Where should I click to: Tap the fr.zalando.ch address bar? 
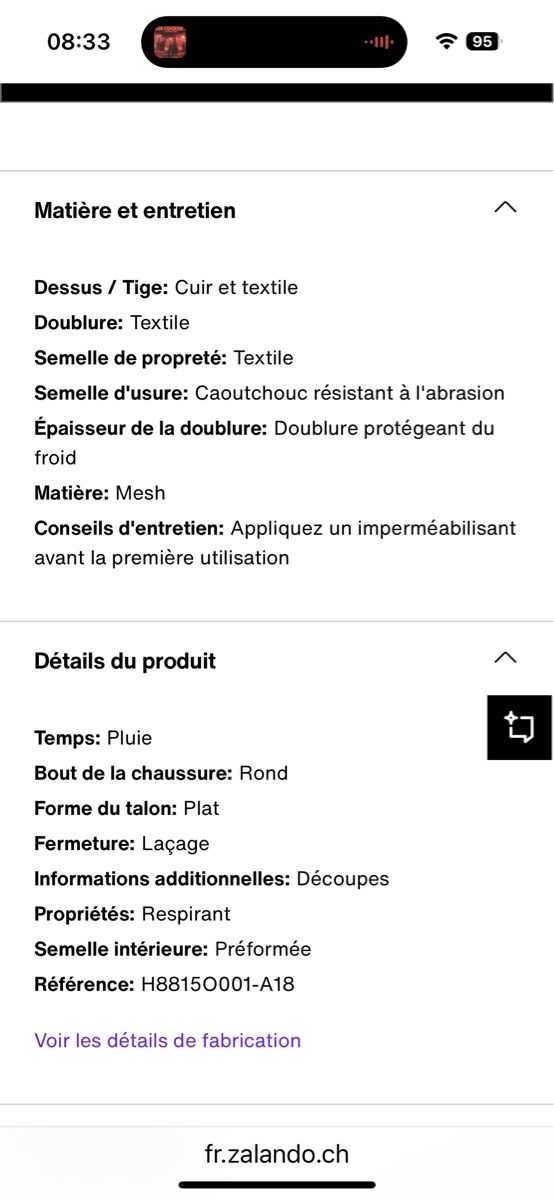[277, 1154]
